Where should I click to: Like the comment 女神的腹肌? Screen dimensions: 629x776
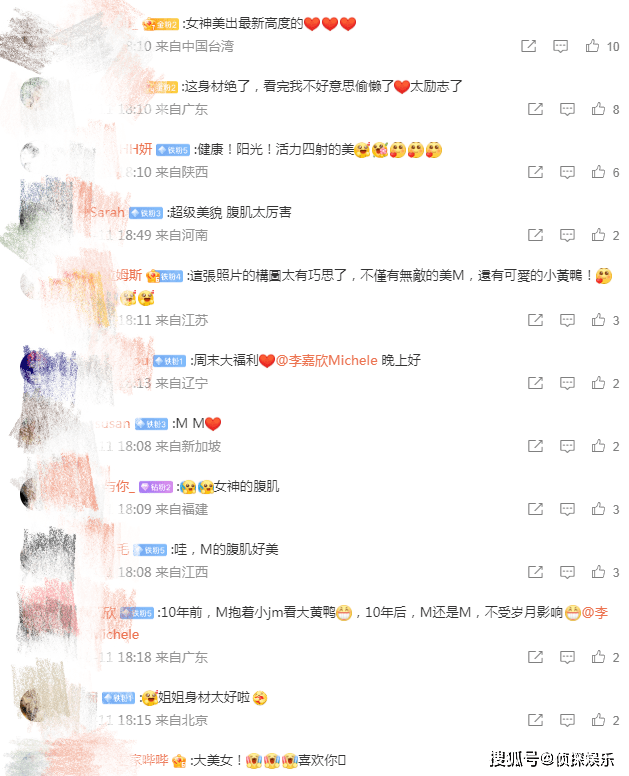point(598,509)
